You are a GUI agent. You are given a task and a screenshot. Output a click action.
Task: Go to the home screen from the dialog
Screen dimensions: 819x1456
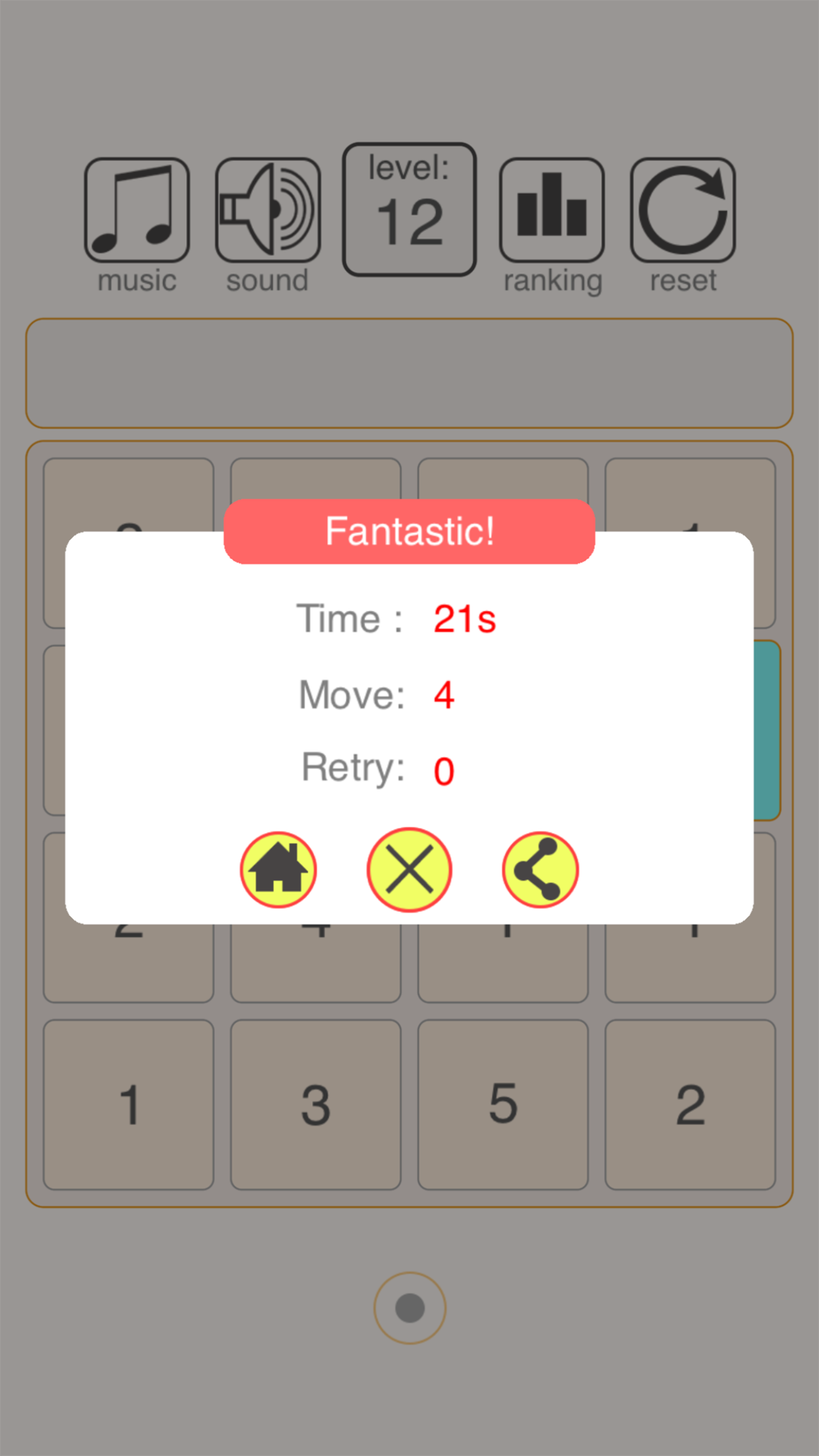[x=278, y=870]
